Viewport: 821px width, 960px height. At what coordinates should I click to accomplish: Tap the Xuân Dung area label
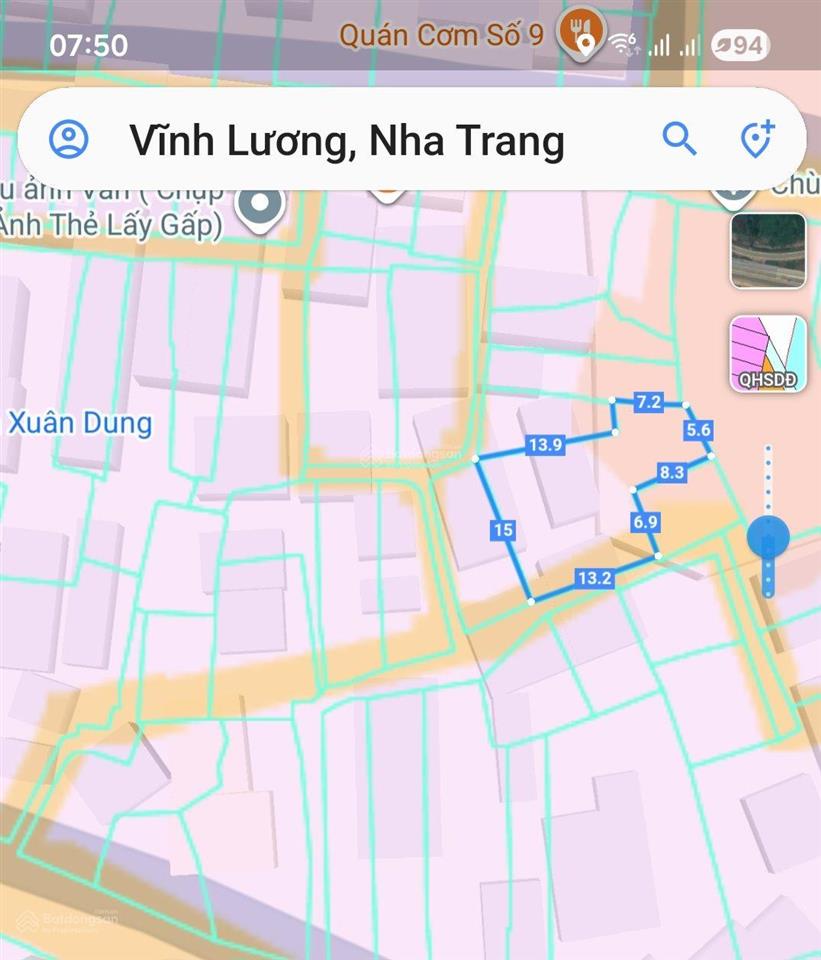click(79, 422)
